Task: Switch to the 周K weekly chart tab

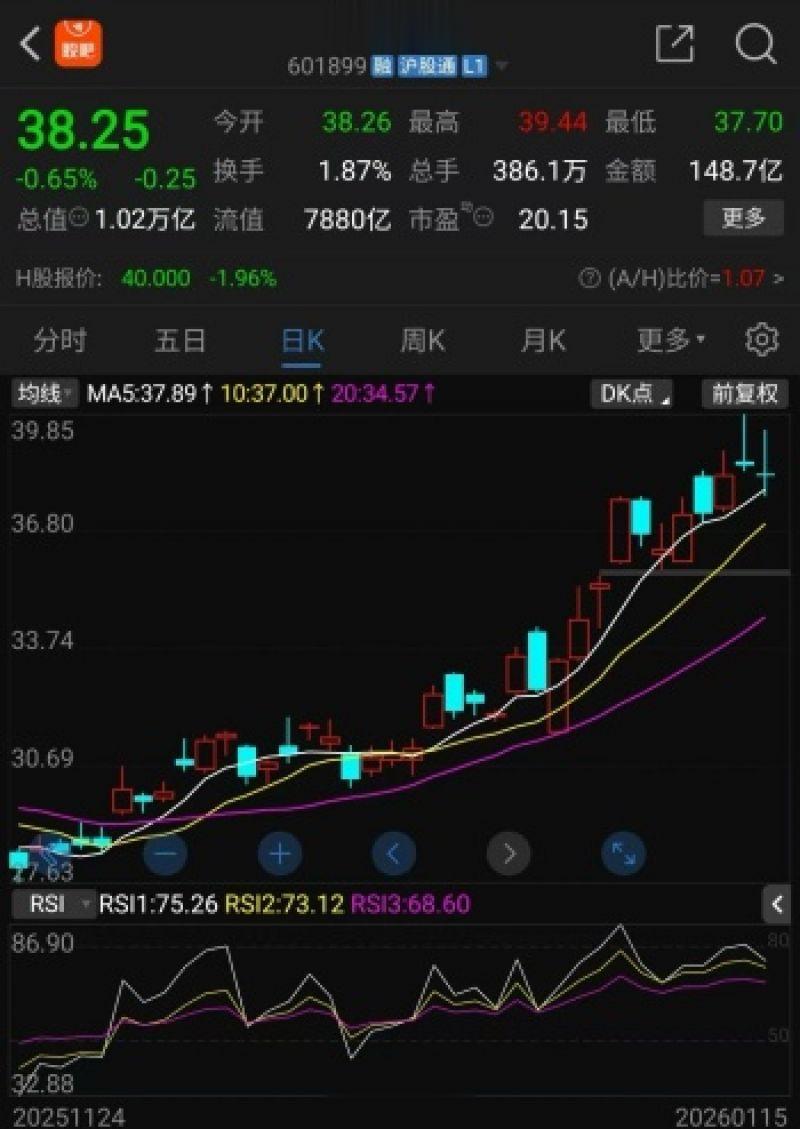Action: 421,341
